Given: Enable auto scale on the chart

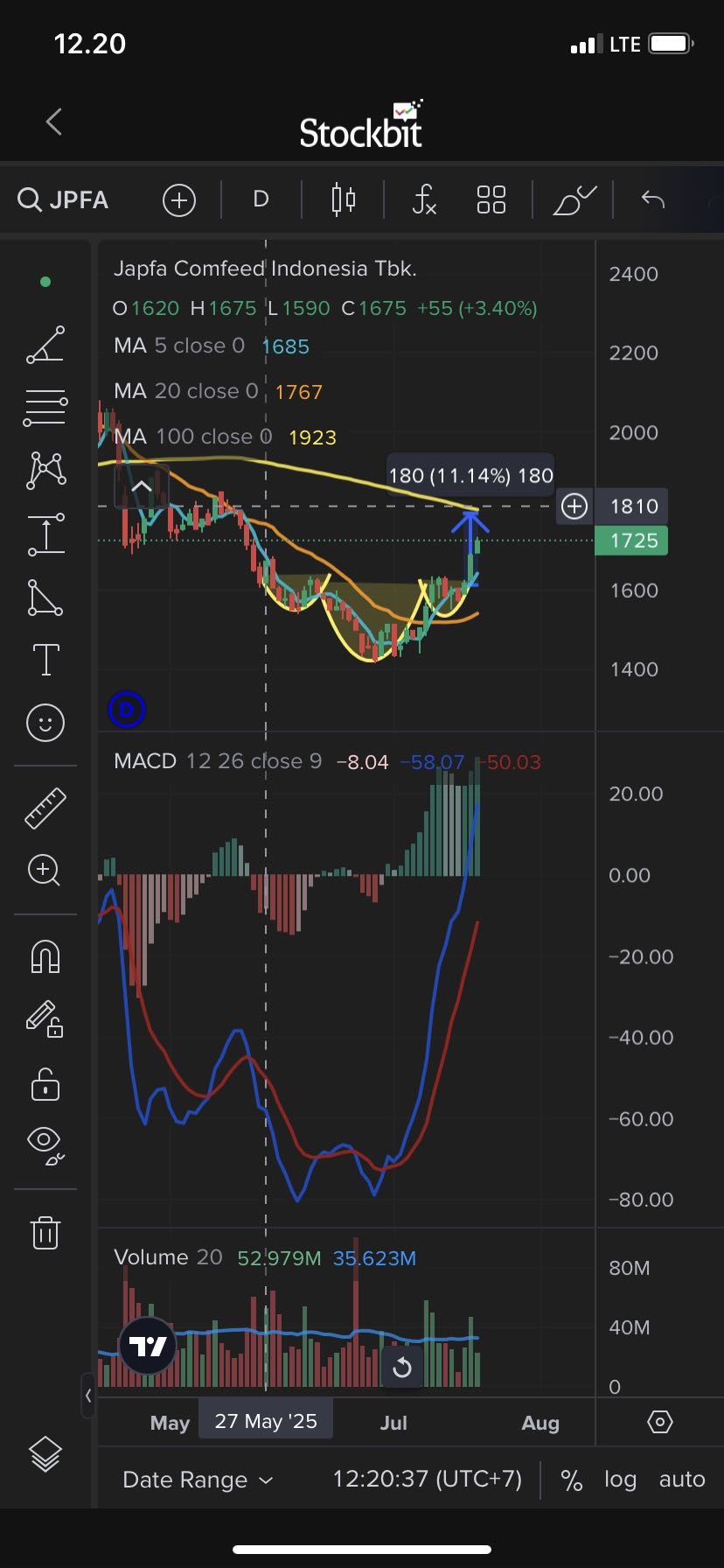Looking at the screenshot, I should pos(682,1480).
